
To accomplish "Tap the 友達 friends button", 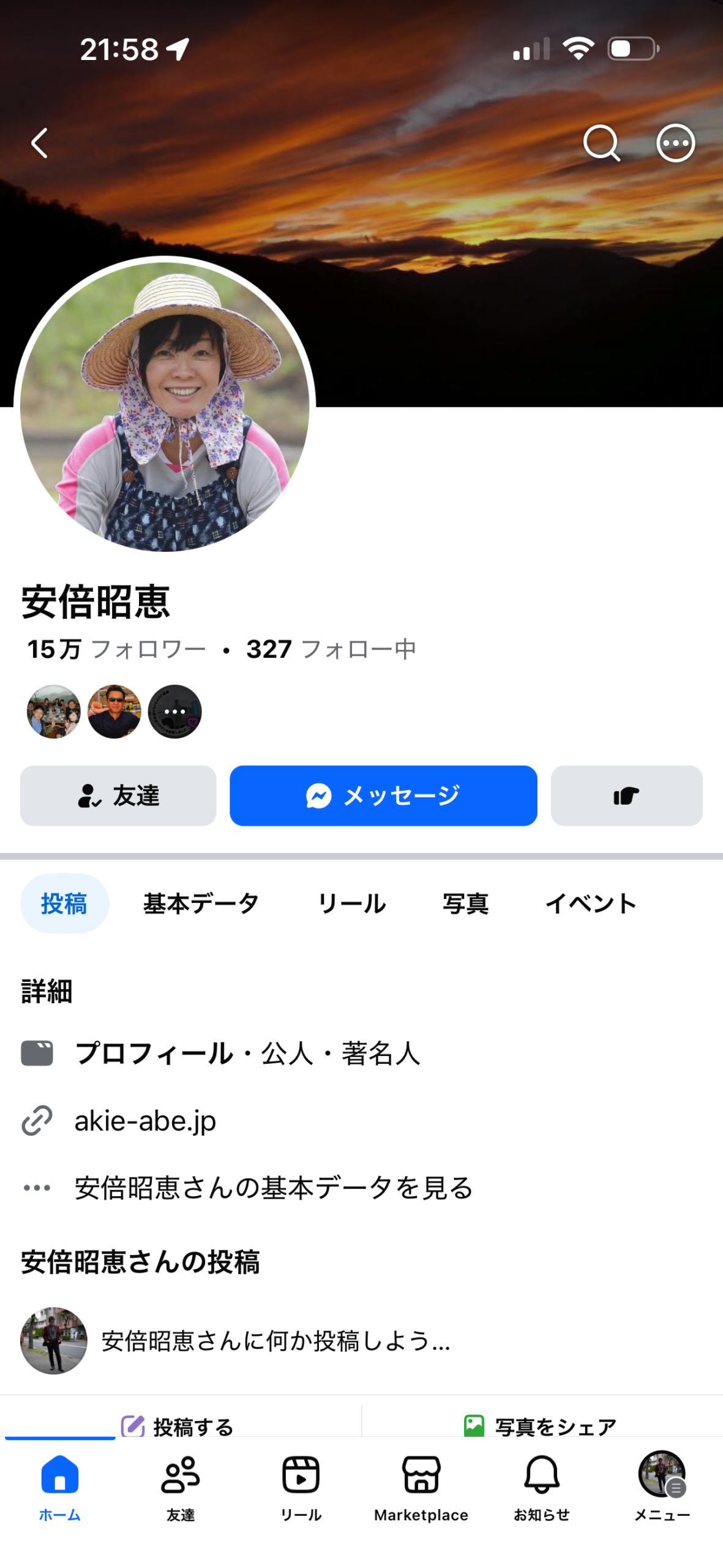I will 118,796.
